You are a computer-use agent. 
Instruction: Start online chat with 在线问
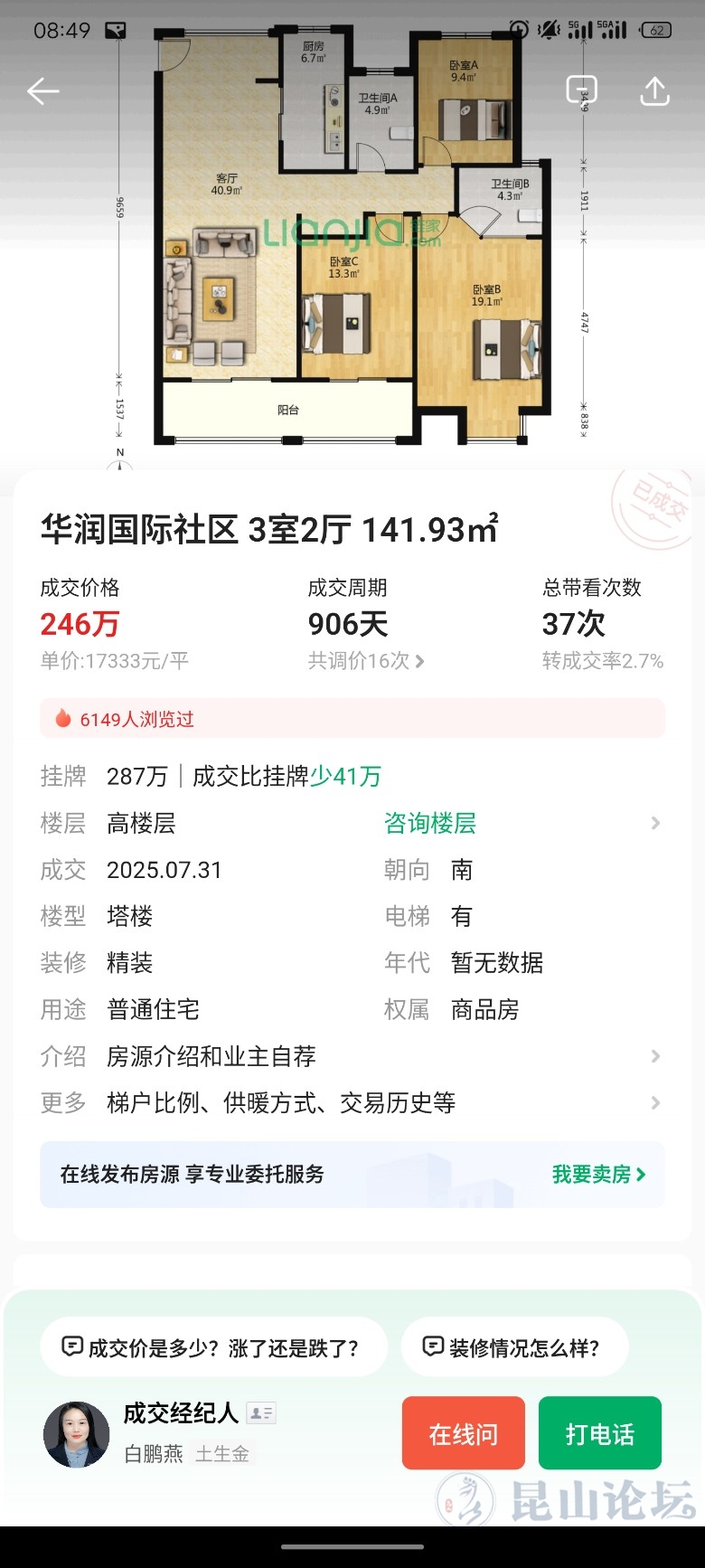click(463, 1433)
